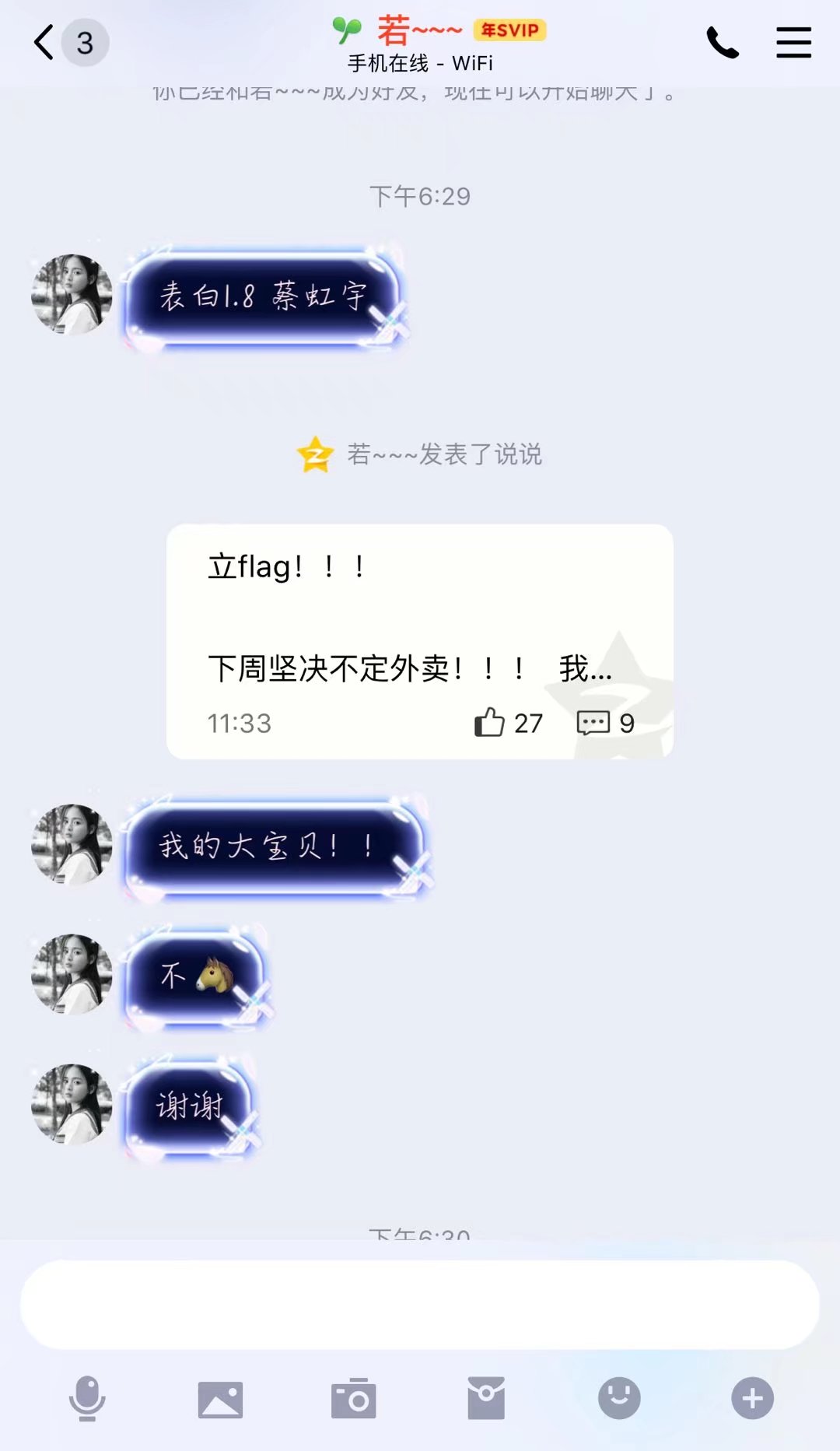This screenshot has height=1451, width=840.
Task: Open the camera to take photo
Action: (x=353, y=1399)
